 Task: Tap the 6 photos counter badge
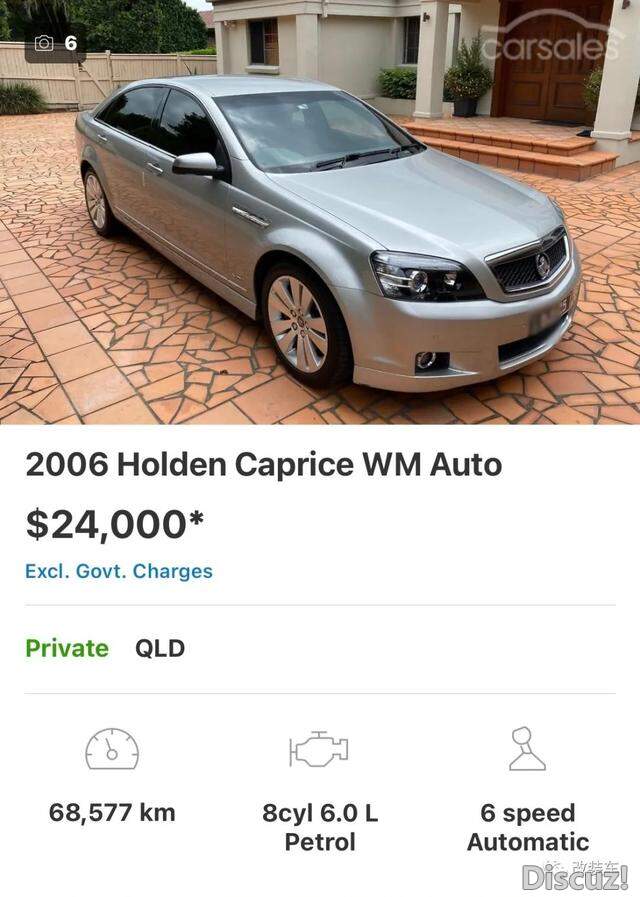(56, 43)
